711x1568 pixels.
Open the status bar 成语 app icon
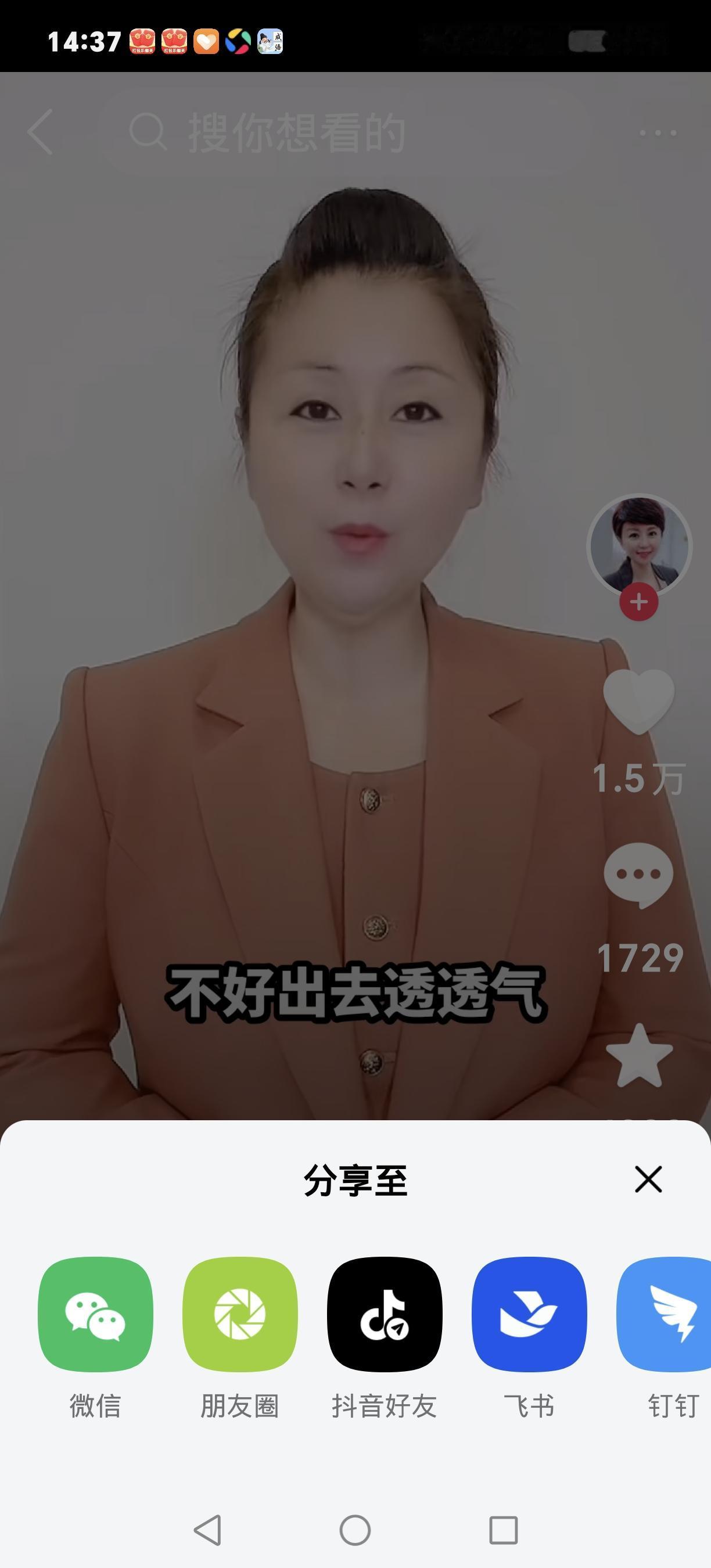click(270, 41)
